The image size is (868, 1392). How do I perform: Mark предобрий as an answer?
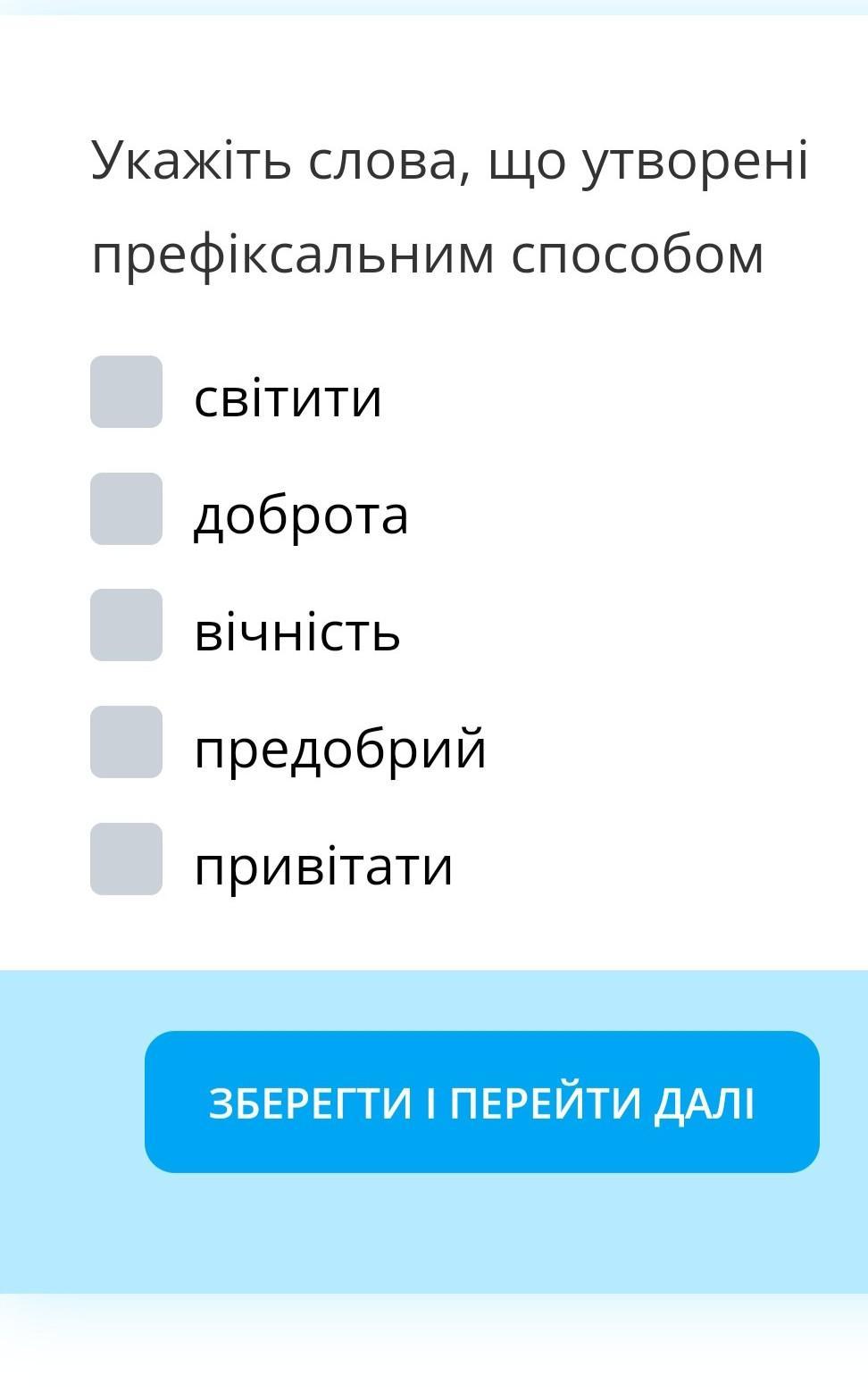pyautogui.click(x=126, y=742)
